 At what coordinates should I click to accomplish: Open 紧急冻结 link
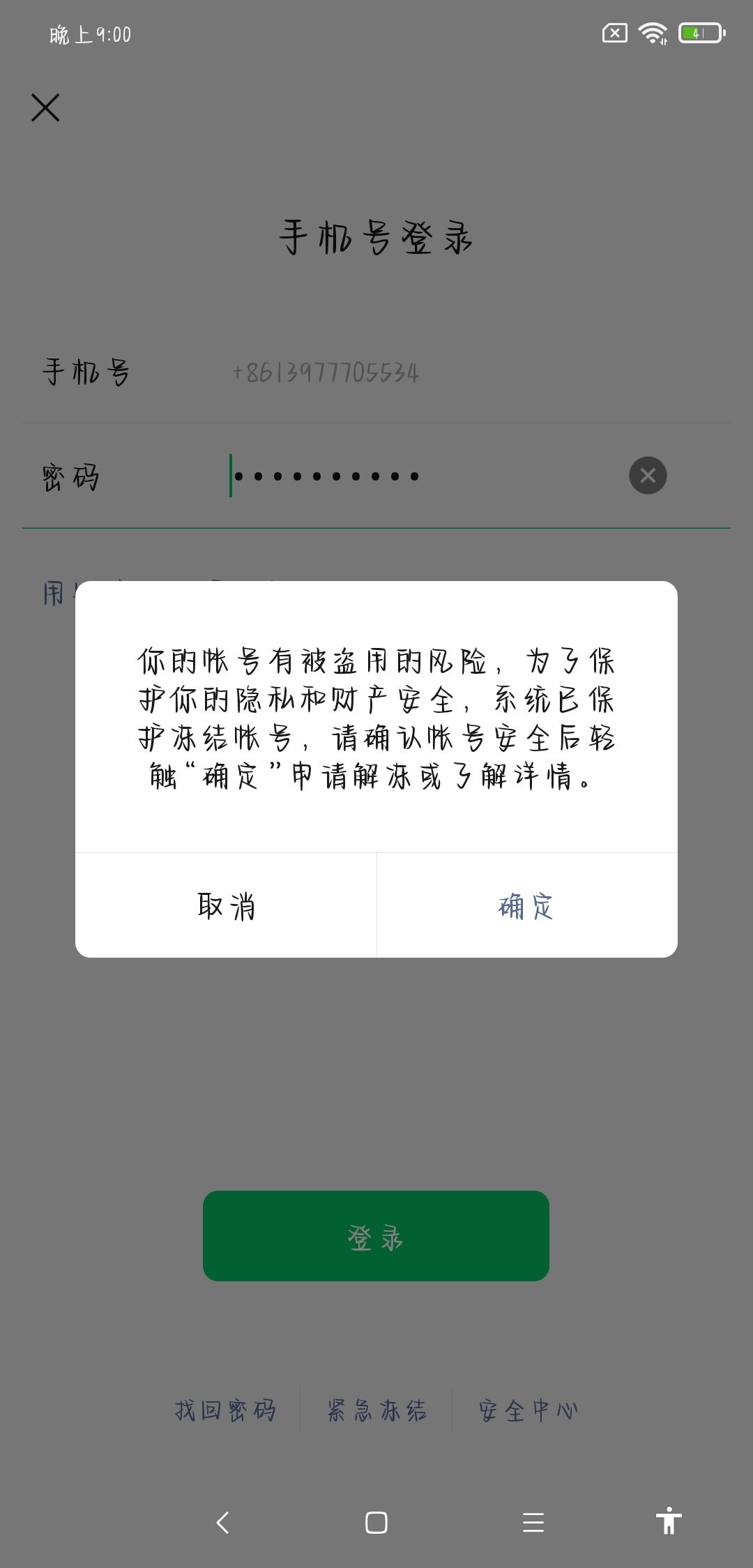click(x=376, y=1410)
